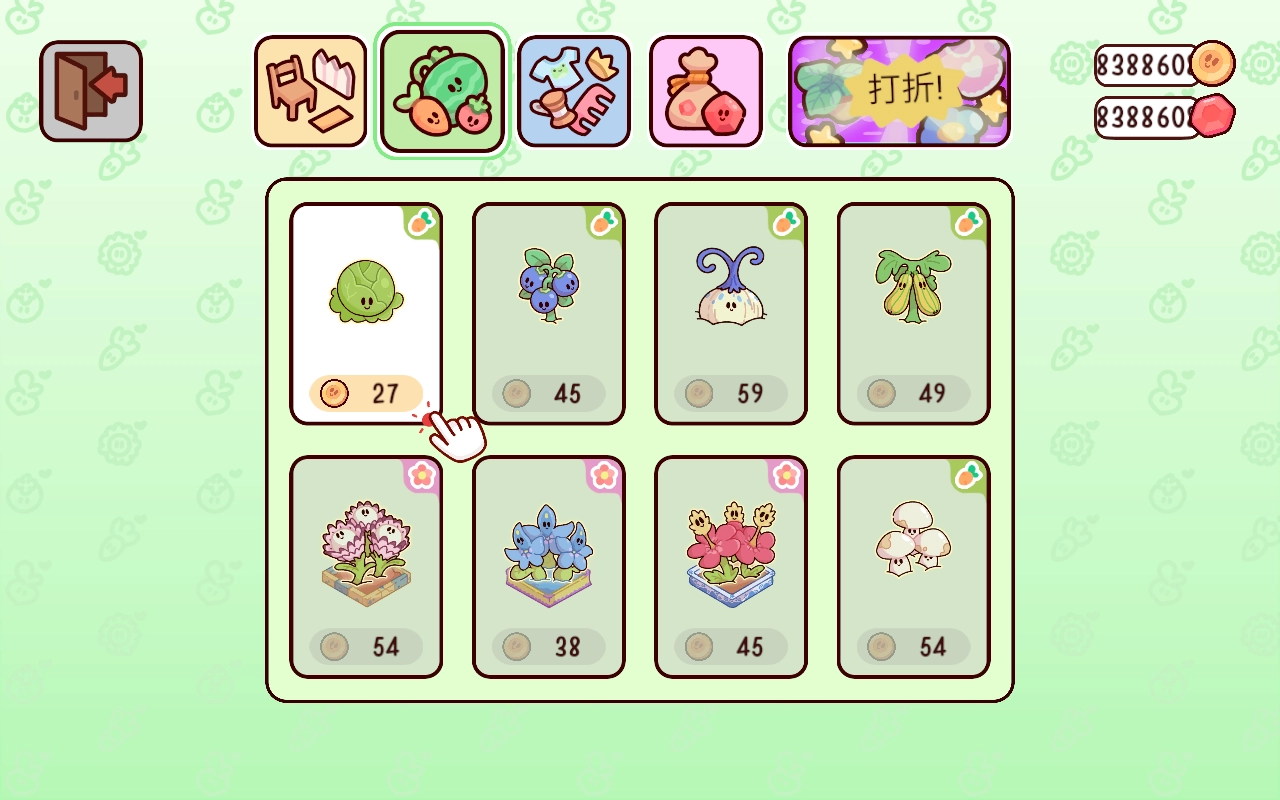
Task: Exit the shop via the door icon
Action: [x=91, y=91]
